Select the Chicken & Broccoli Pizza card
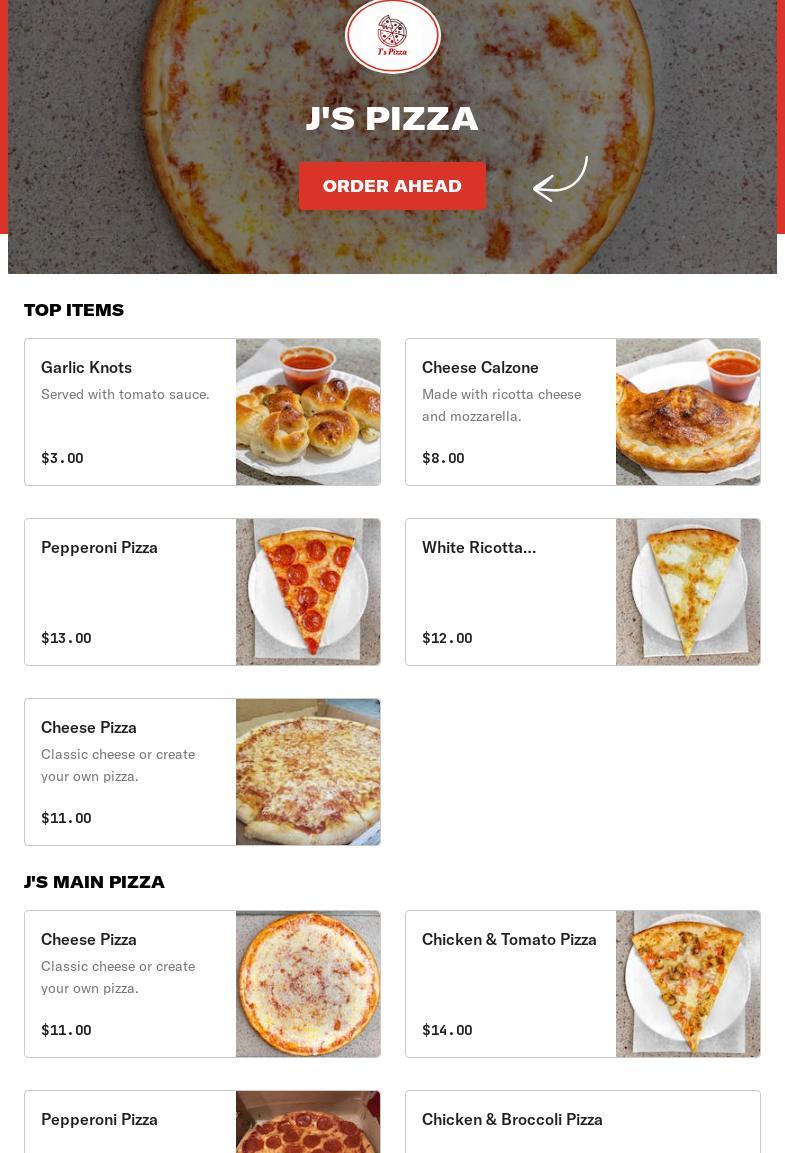The height and width of the screenshot is (1153, 785). (582, 1121)
